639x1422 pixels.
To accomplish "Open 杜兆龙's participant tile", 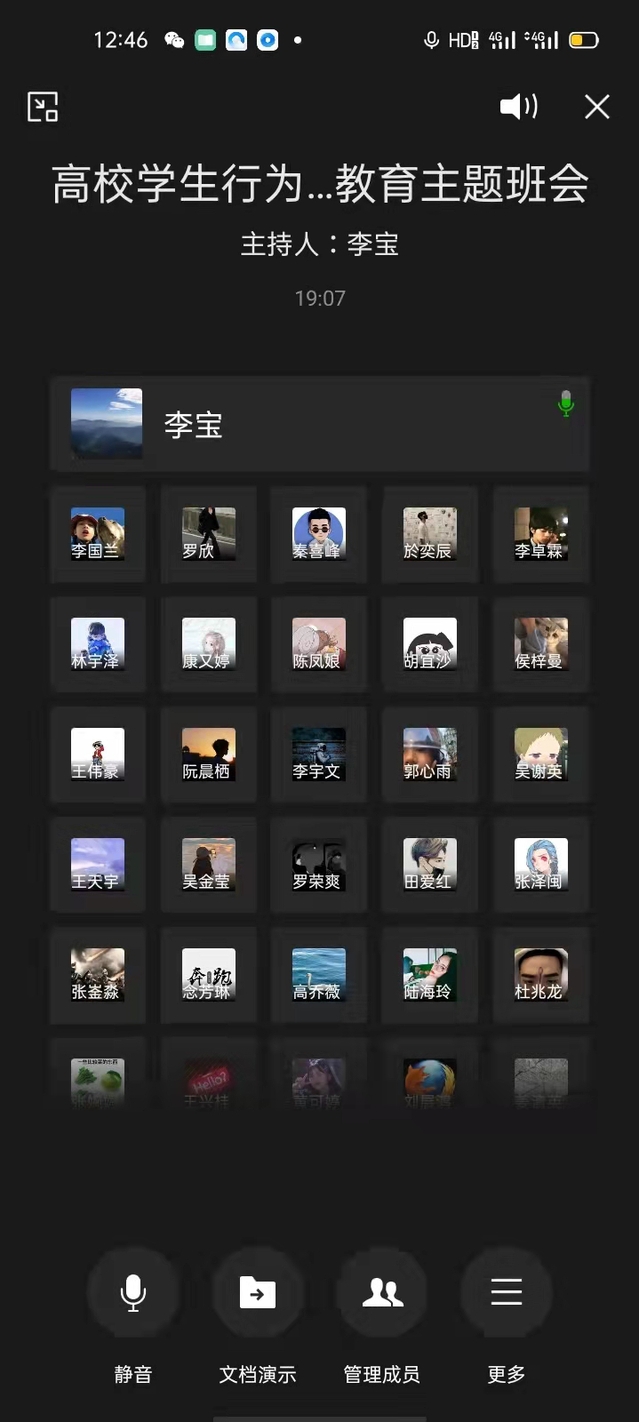I will (x=541, y=974).
